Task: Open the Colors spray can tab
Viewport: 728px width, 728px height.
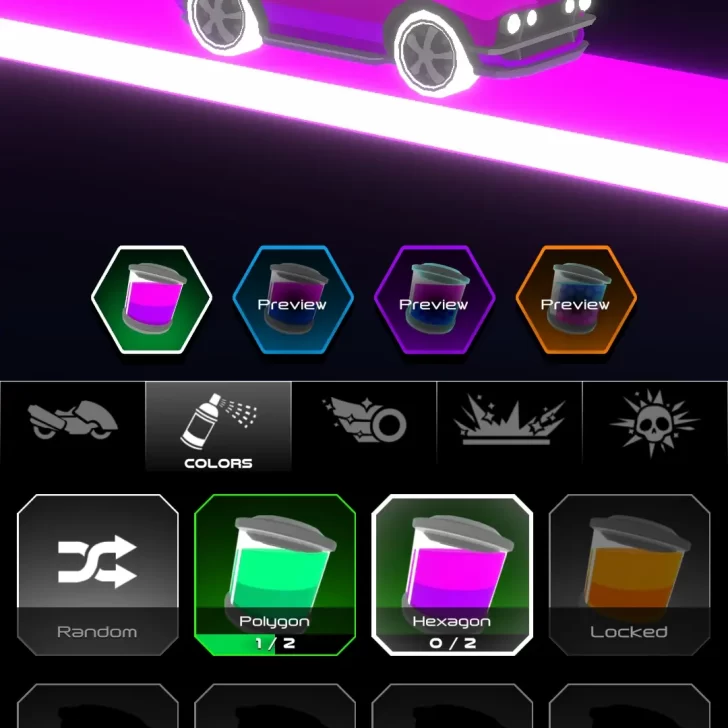Action: (218, 428)
